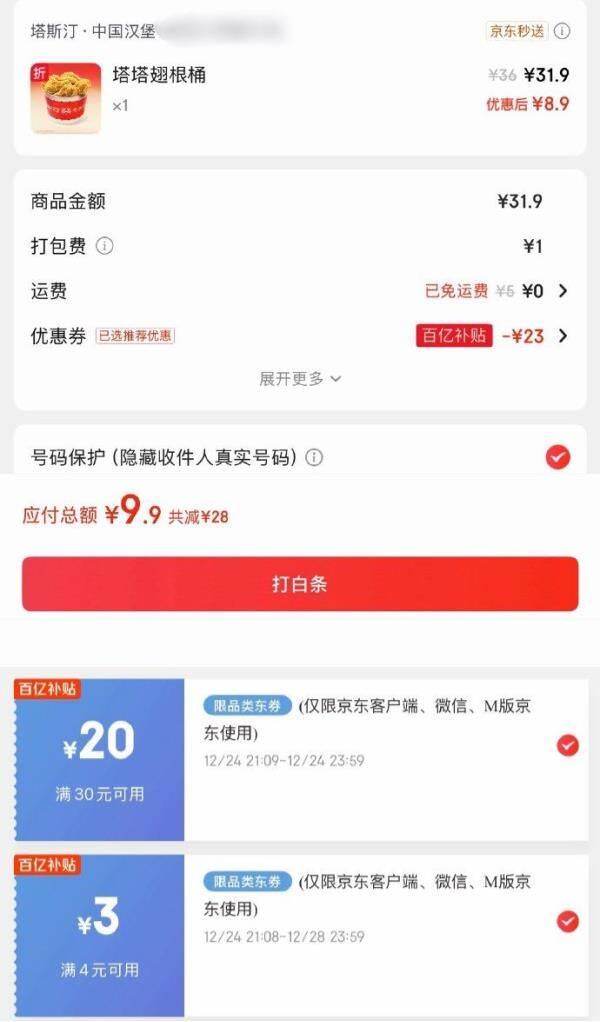Pay with the 打白条 button

pyautogui.click(x=300, y=584)
